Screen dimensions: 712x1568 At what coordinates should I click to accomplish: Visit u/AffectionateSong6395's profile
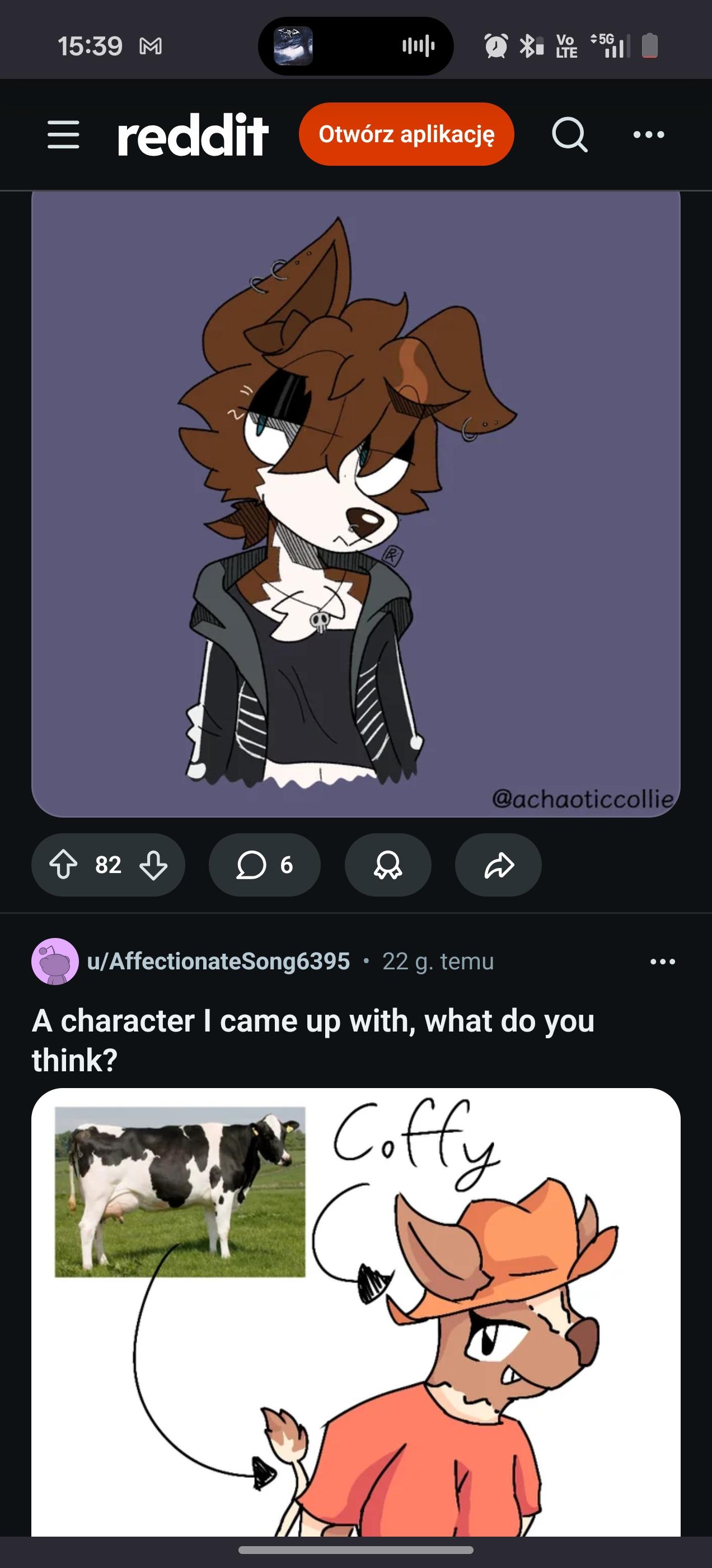pyautogui.click(x=218, y=961)
